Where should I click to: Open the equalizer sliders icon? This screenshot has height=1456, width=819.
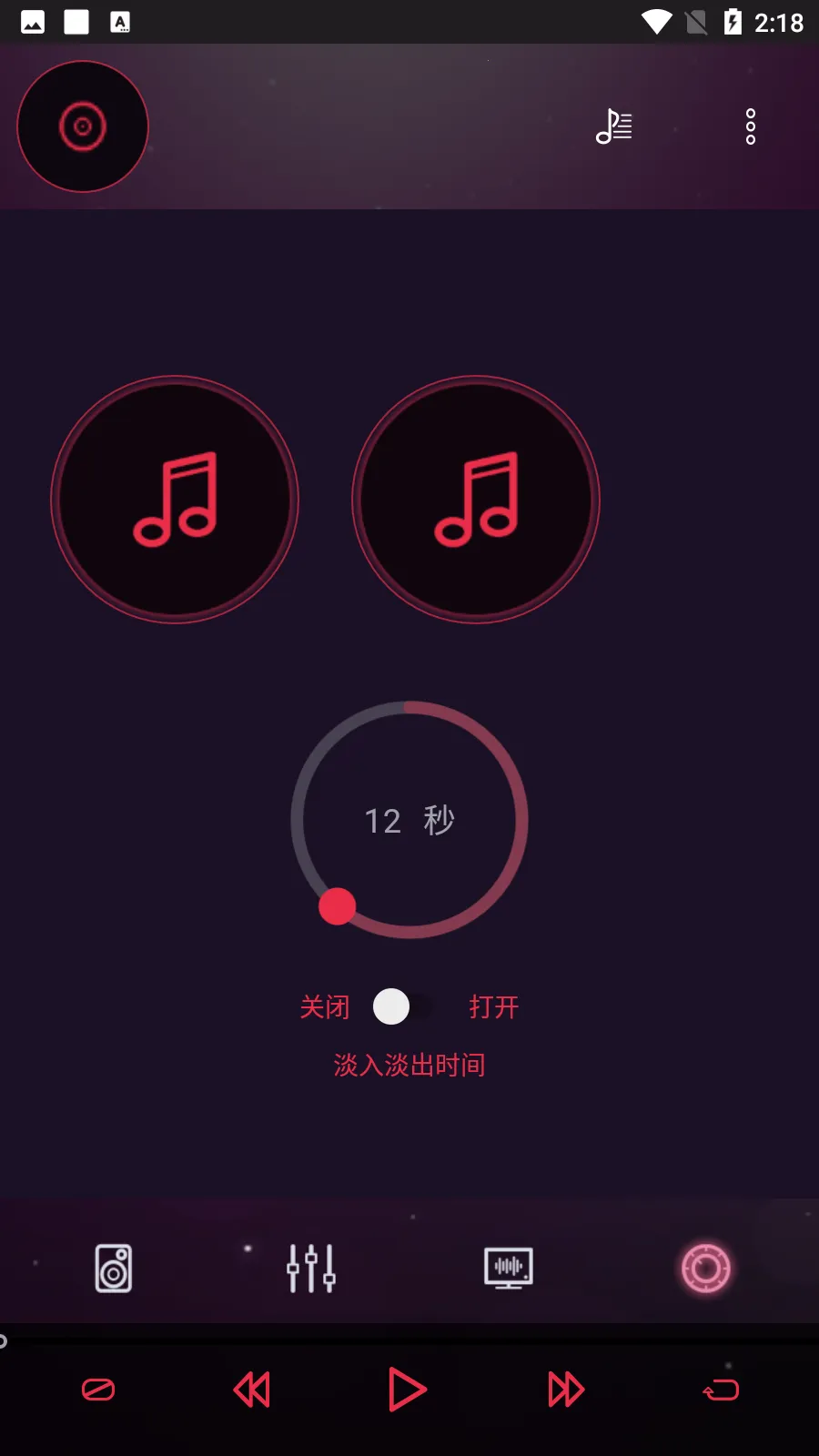click(x=309, y=1268)
